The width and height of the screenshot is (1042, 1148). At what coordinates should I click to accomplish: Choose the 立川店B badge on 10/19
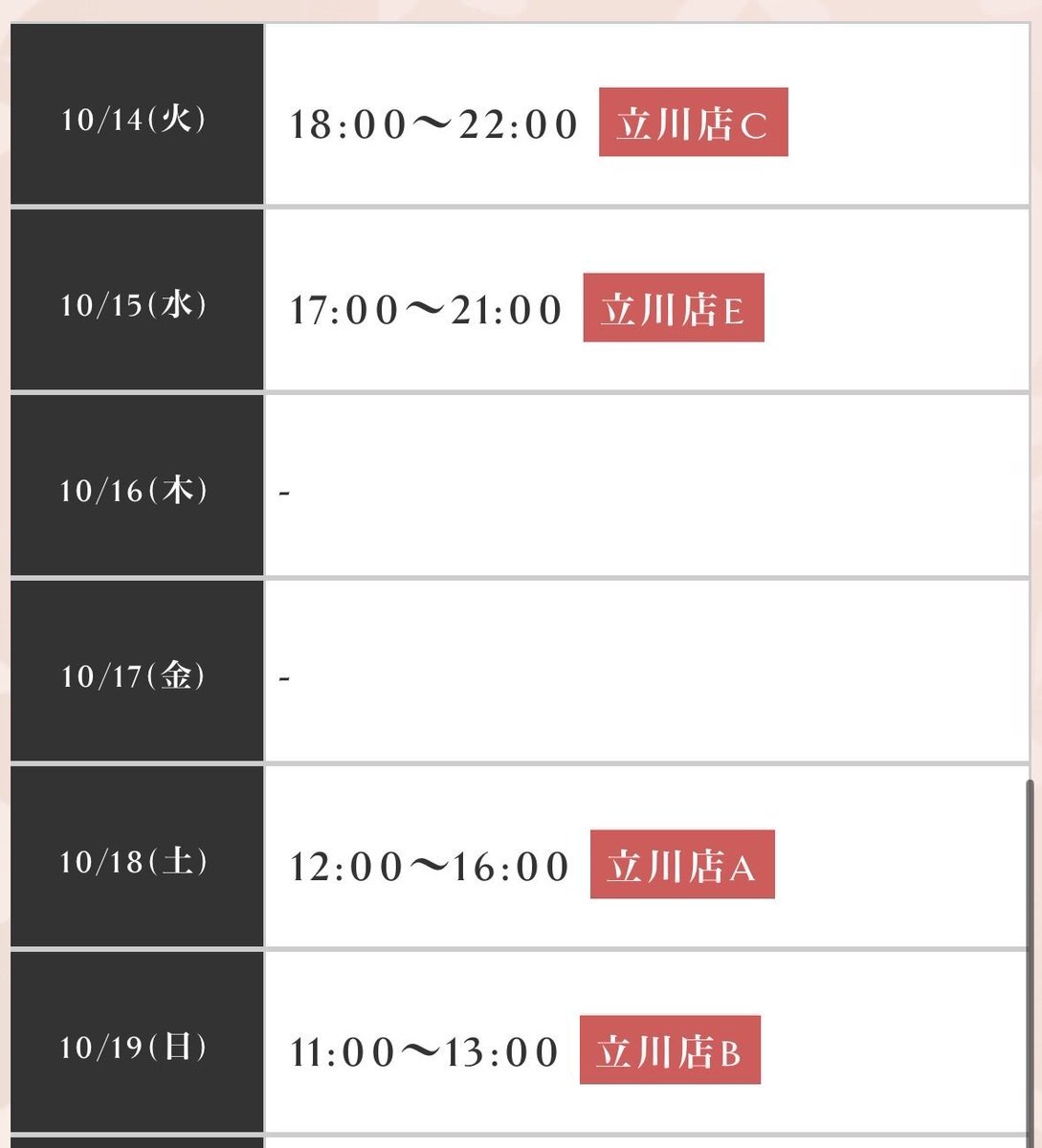[670, 1050]
